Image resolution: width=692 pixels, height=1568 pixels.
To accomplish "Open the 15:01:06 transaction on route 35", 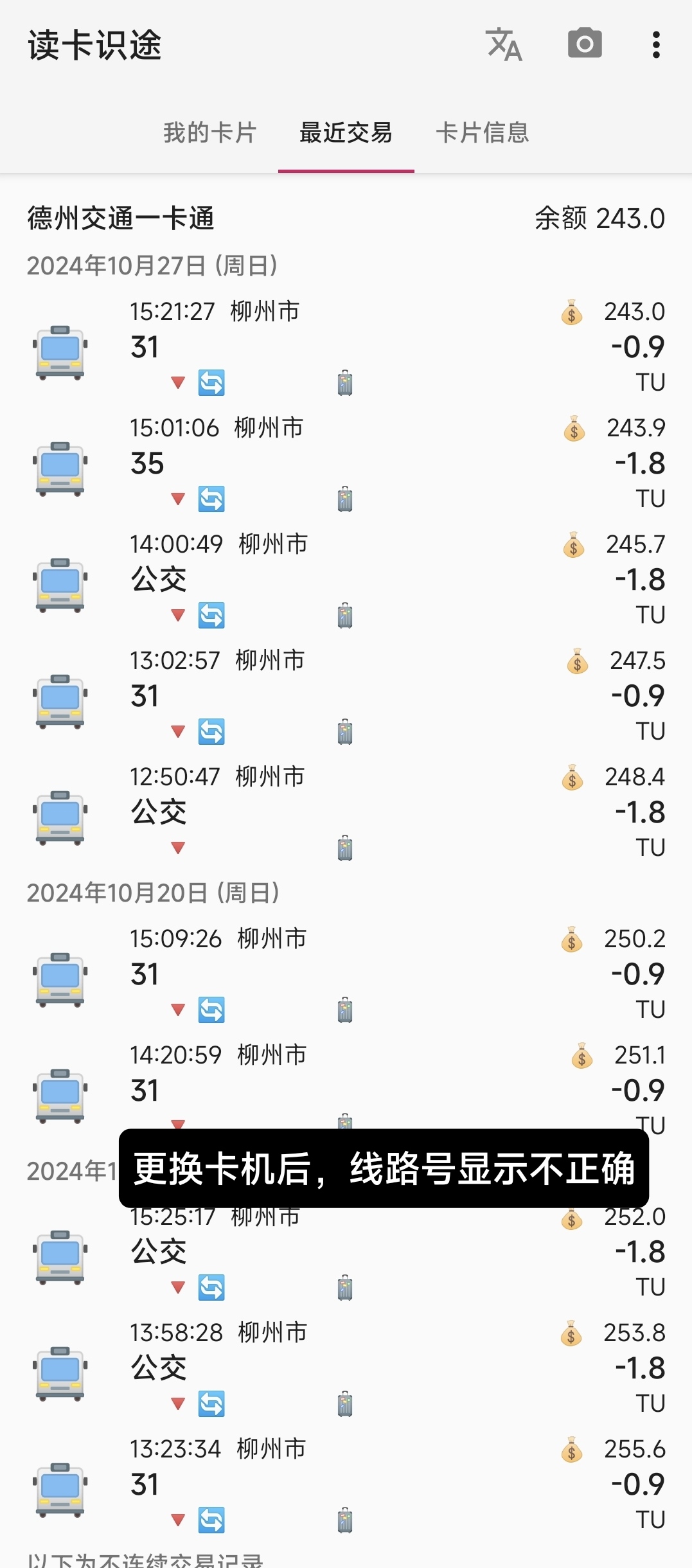I will (x=346, y=463).
